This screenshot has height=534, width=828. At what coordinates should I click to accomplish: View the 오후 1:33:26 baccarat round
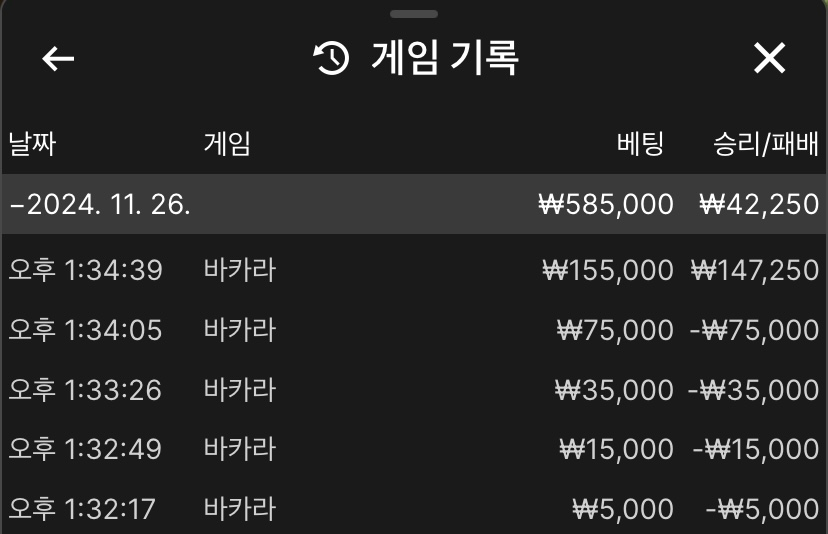(x=413, y=389)
